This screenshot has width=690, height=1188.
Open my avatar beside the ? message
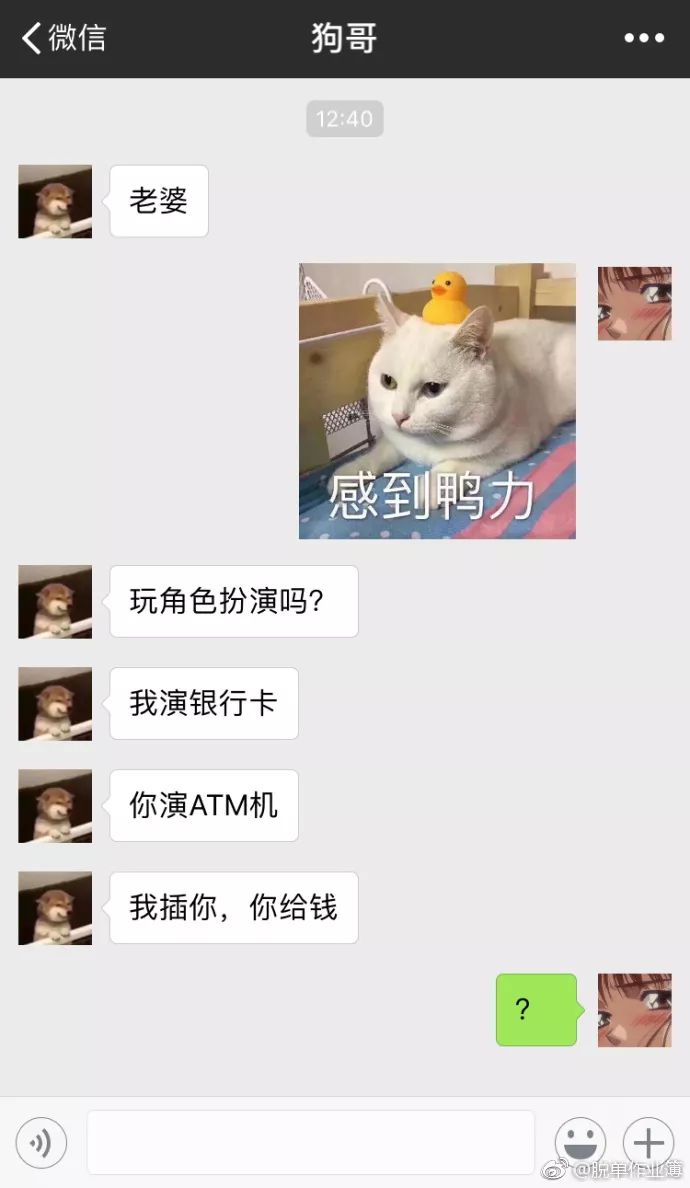634,1010
